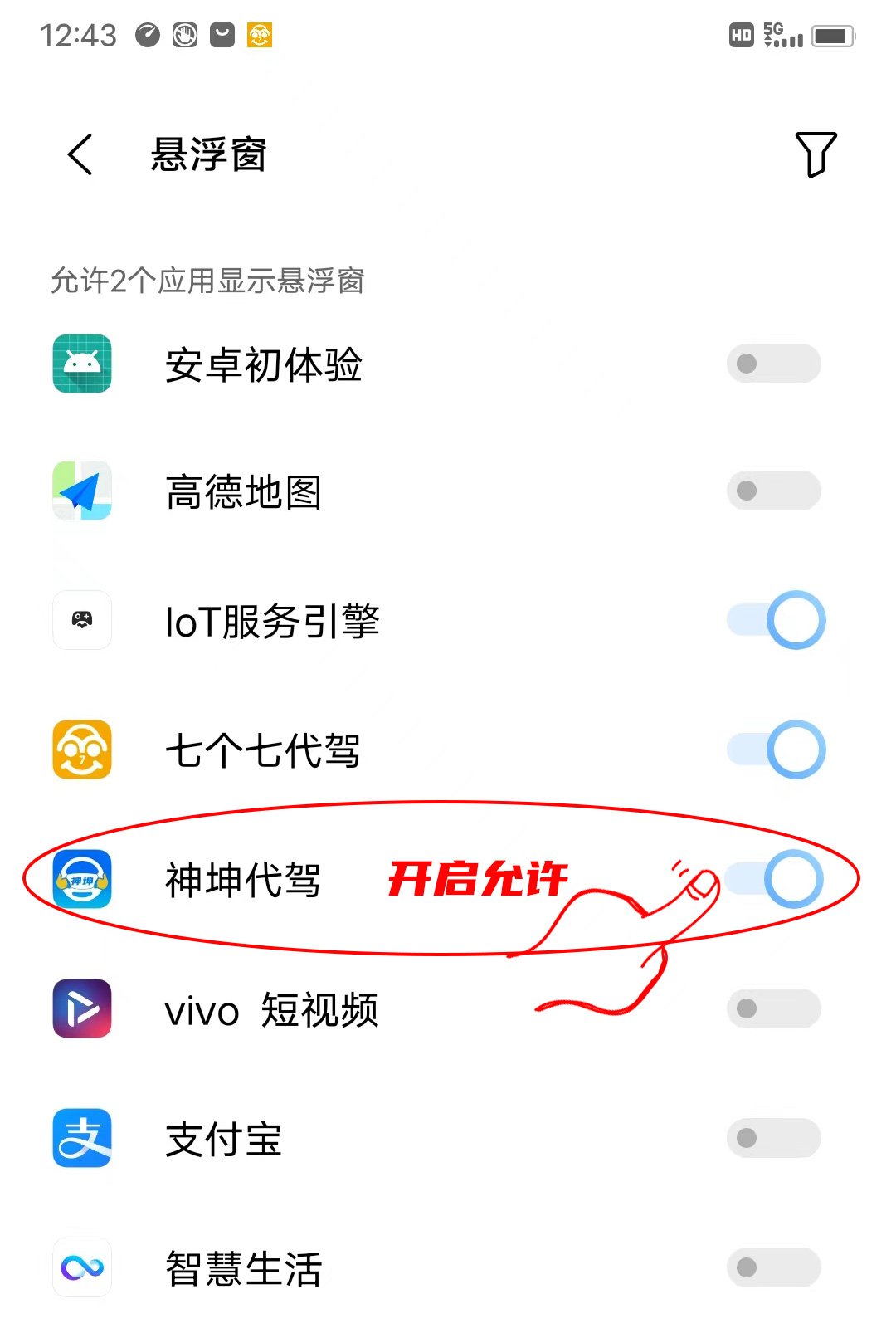This screenshot has height=1338, width=896.
Task: Toggle the 神坤代驾 floating window switch
Action: click(775, 880)
